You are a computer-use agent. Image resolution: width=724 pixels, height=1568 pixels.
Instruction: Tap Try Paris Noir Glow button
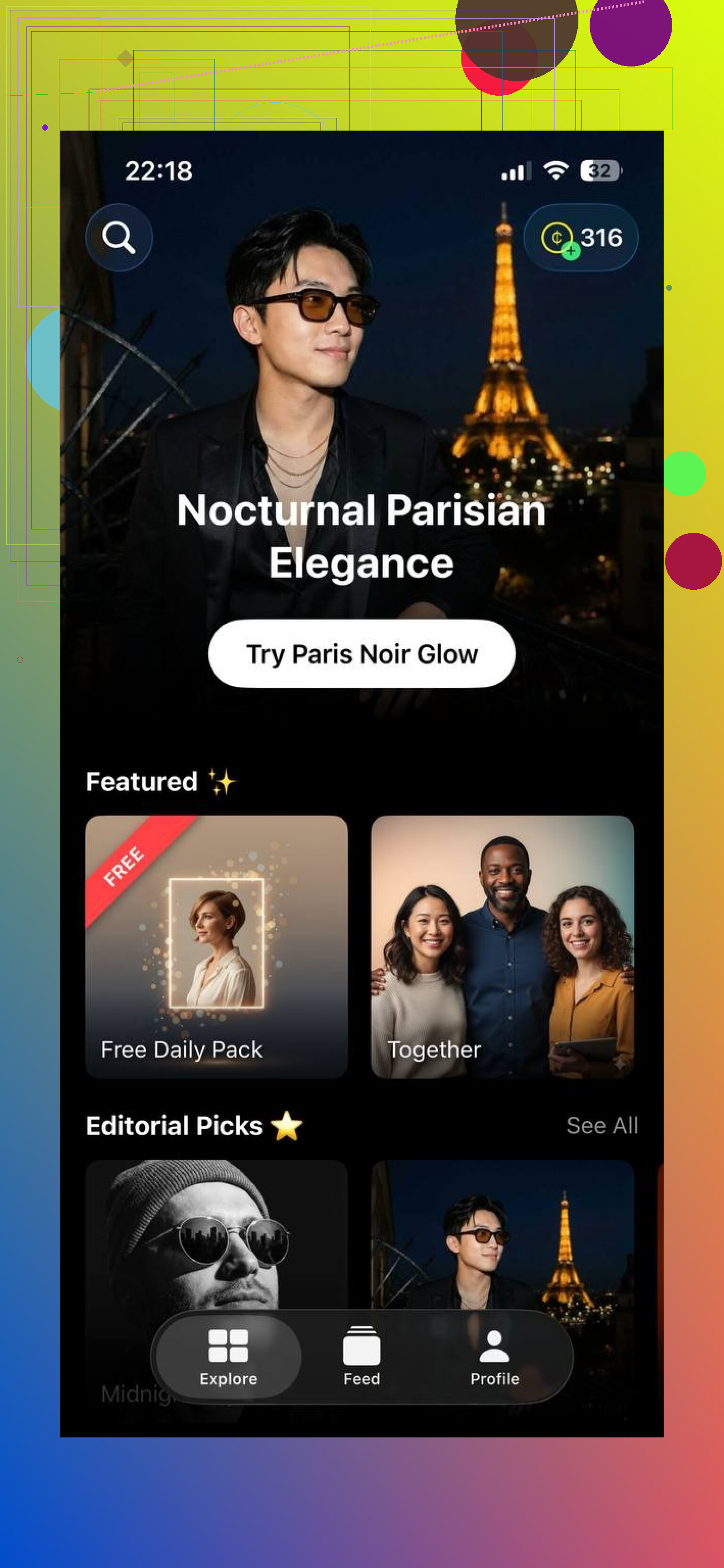click(362, 654)
